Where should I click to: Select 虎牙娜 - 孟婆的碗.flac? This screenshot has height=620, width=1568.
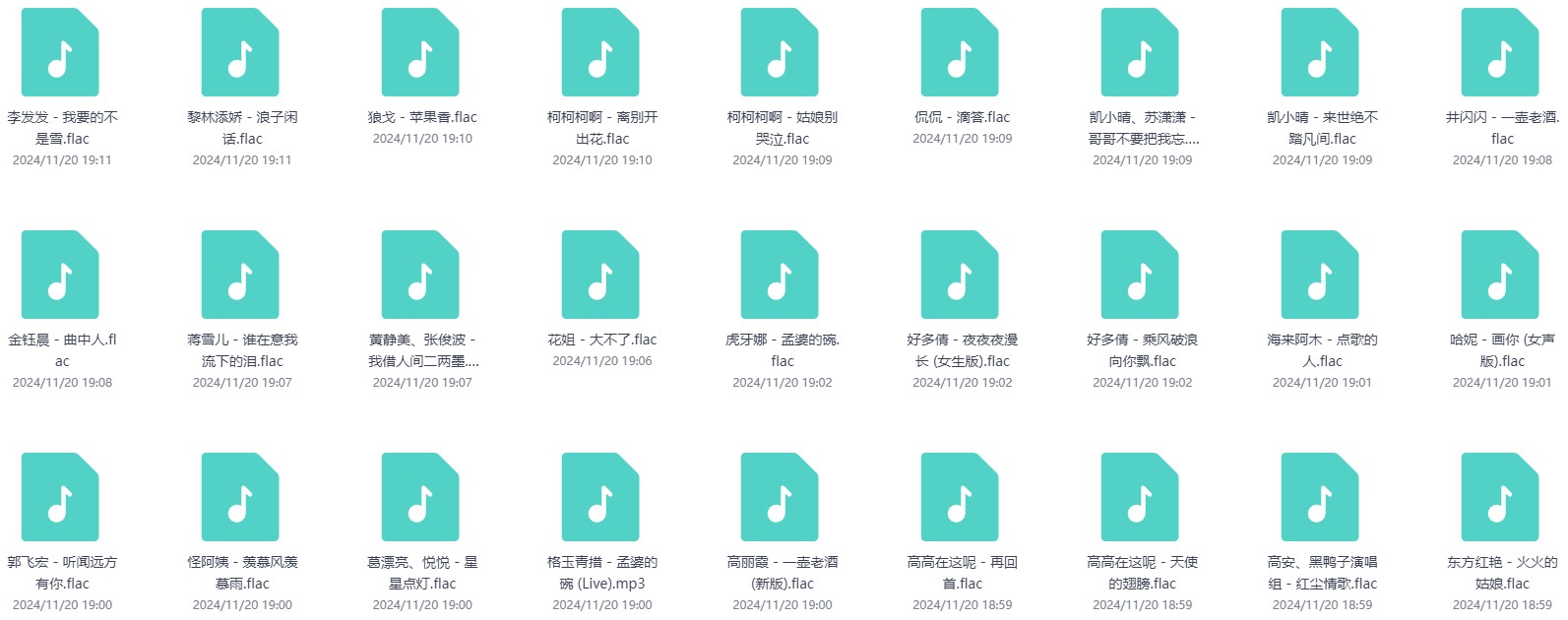coord(781,277)
